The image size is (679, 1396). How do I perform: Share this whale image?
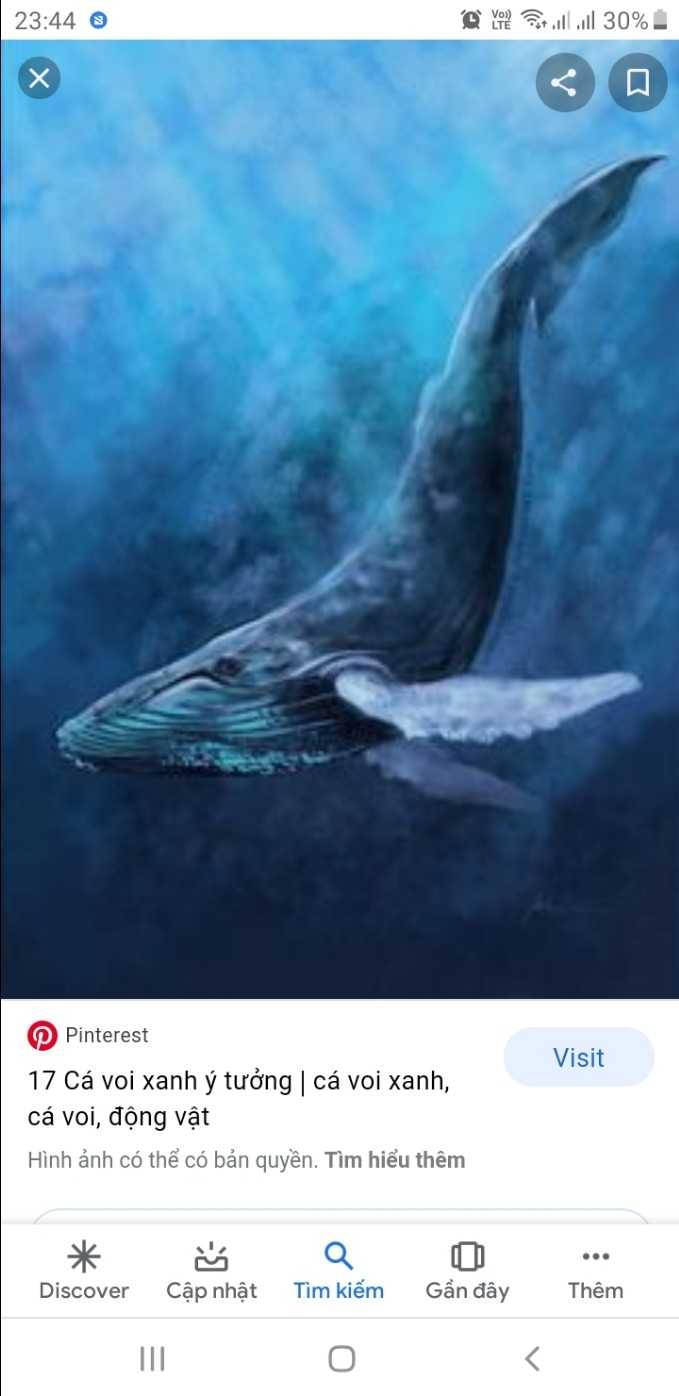(564, 82)
